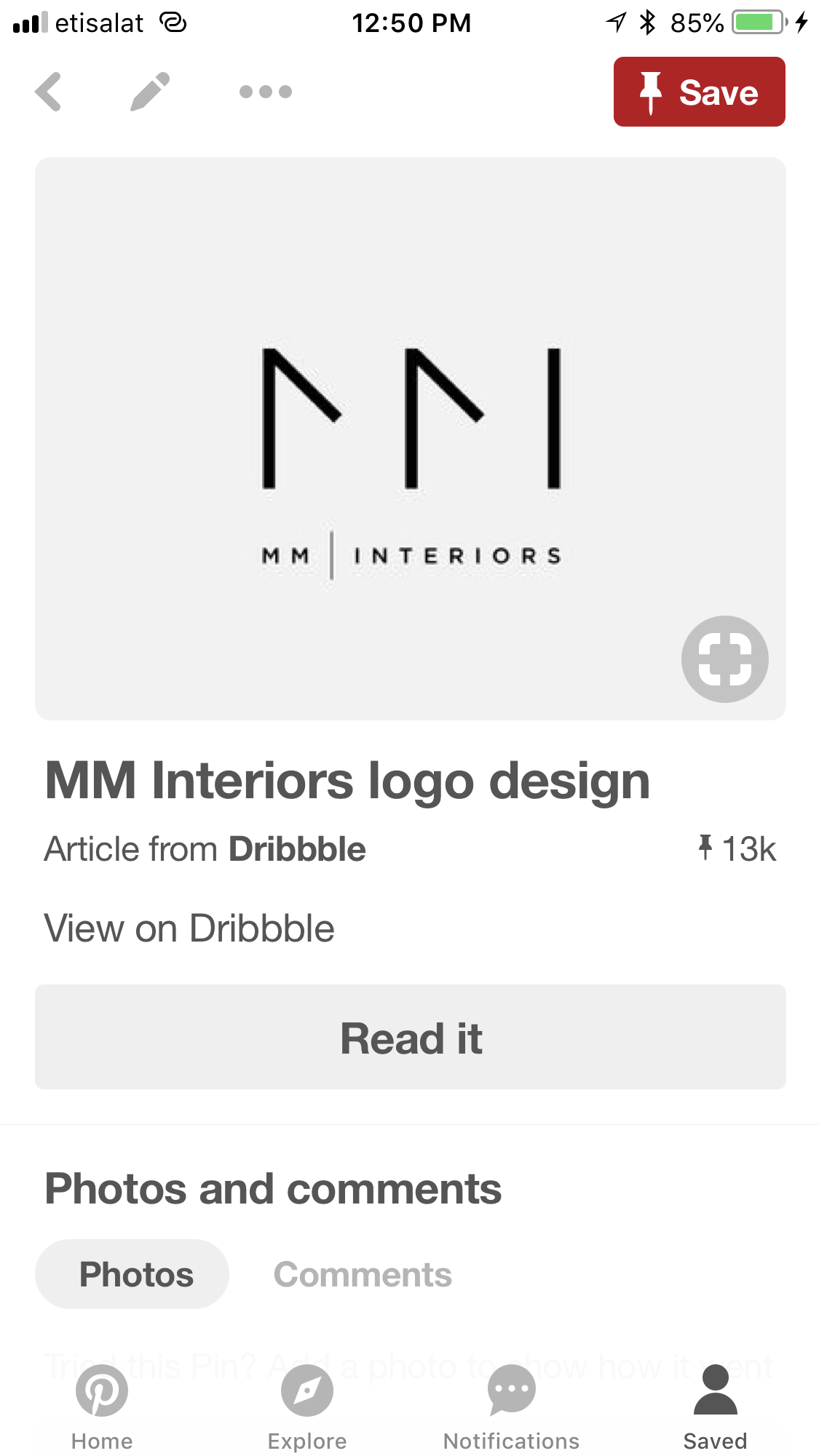Open the three-dot more options menu

point(266,92)
